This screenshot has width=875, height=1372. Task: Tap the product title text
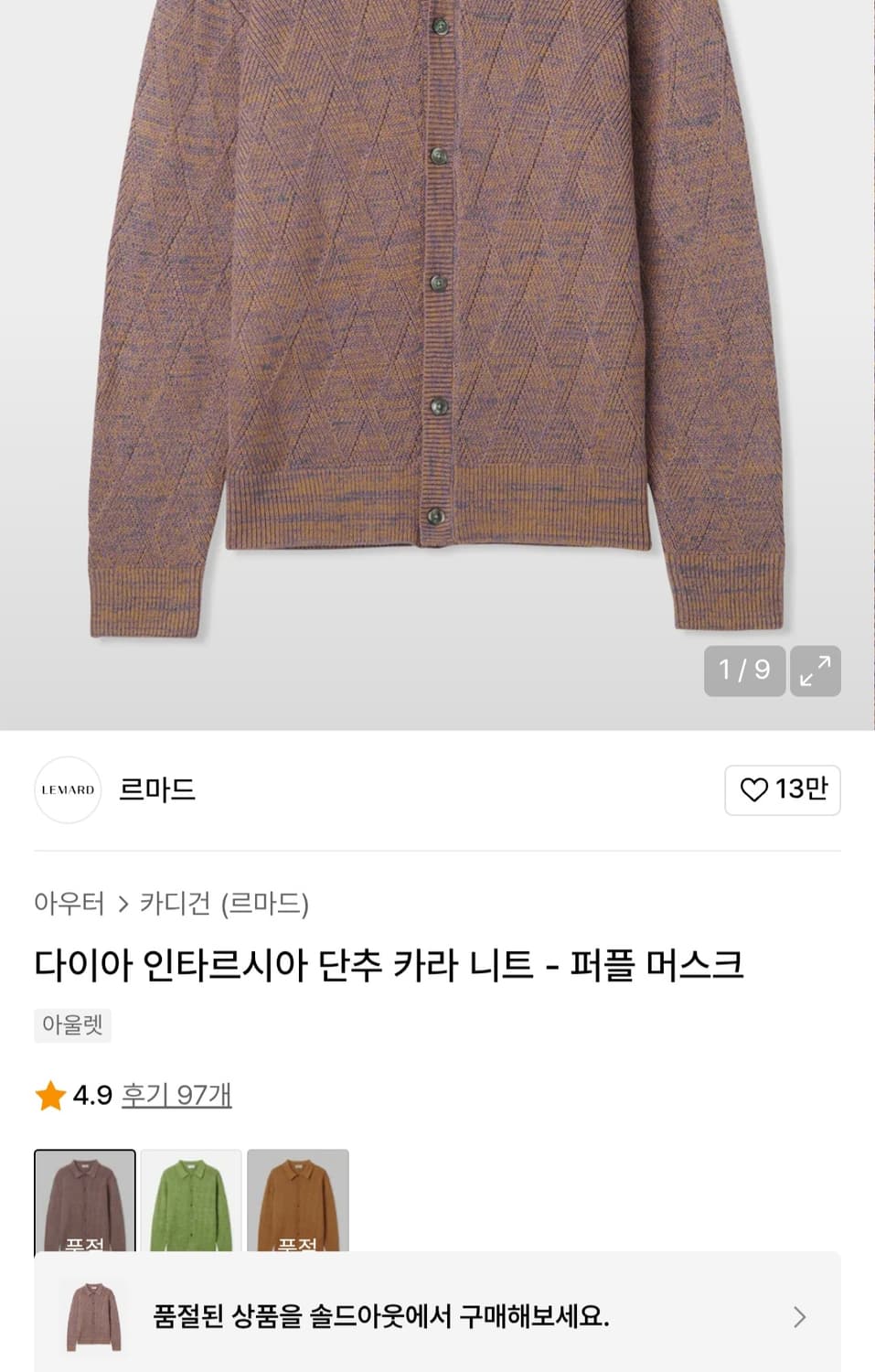(389, 962)
